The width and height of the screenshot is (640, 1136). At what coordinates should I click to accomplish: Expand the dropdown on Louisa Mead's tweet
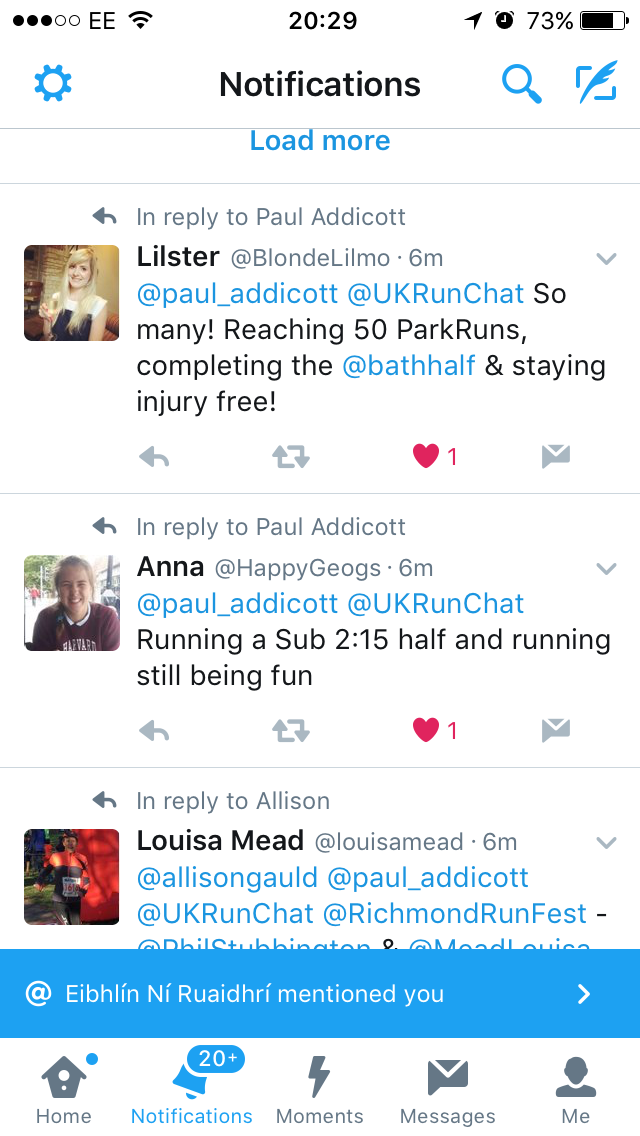pyautogui.click(x=606, y=843)
